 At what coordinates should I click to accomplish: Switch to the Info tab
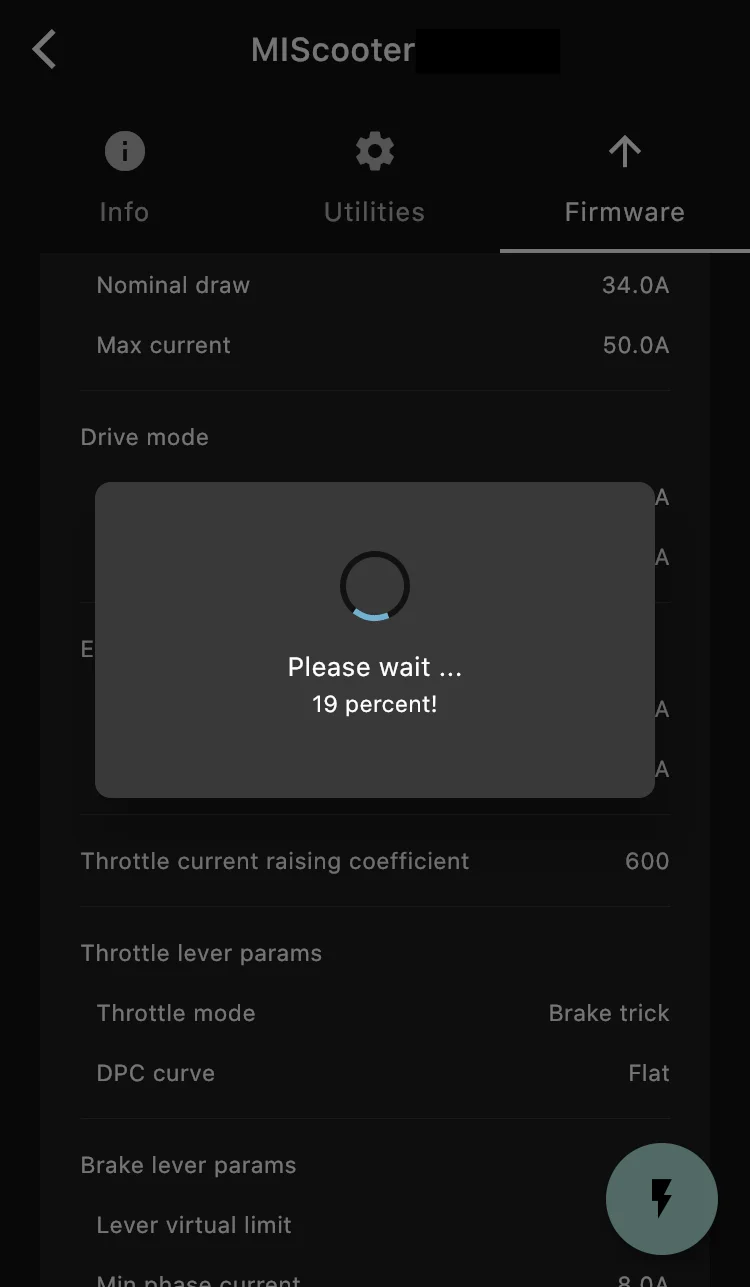pos(124,180)
